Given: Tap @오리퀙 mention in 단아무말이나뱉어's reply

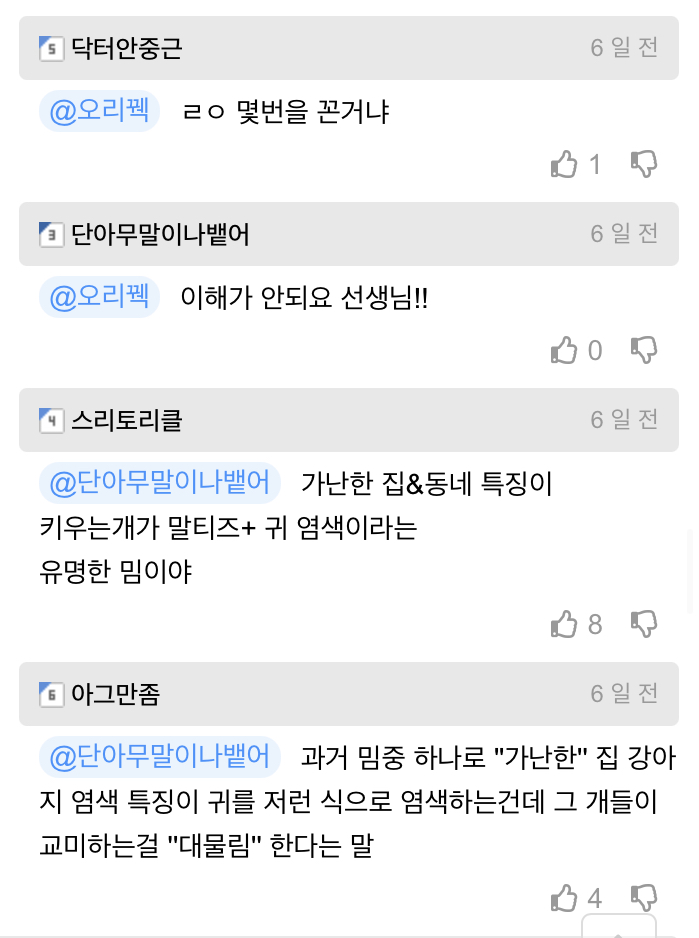Looking at the screenshot, I should point(99,297).
